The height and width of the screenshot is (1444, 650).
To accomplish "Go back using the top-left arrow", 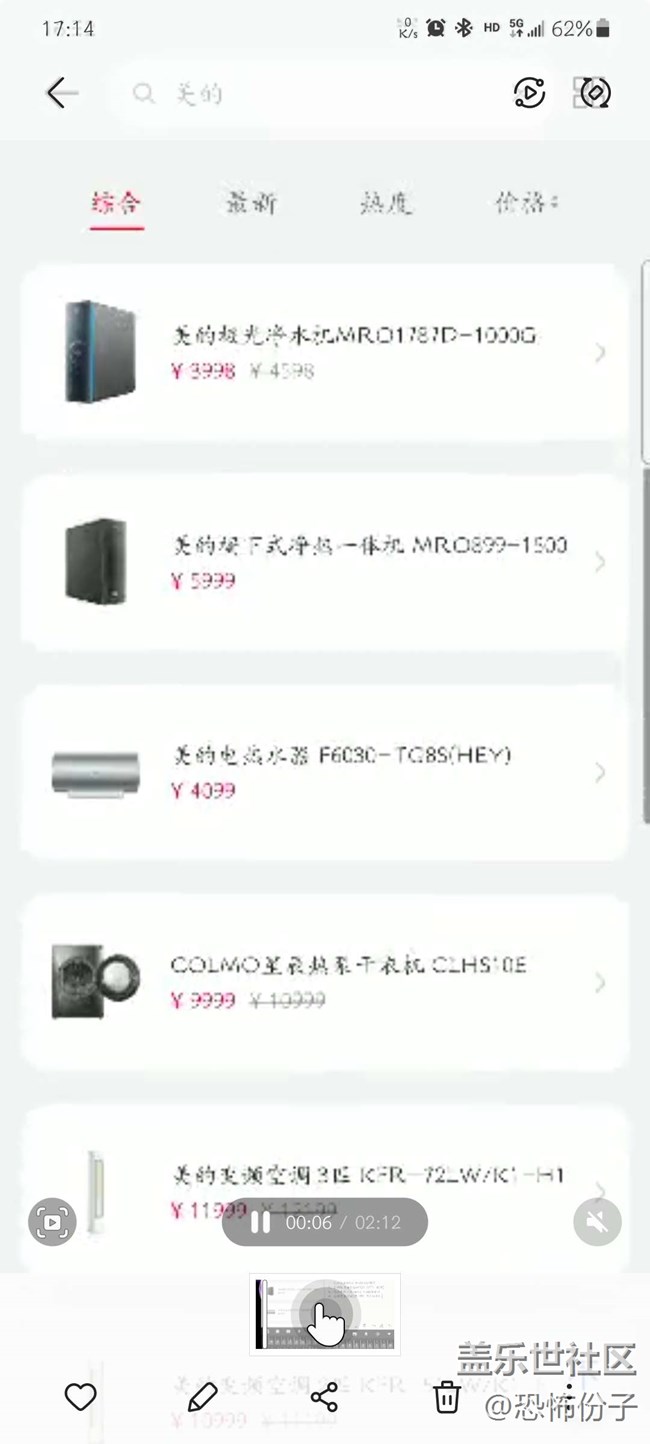I will coord(61,93).
